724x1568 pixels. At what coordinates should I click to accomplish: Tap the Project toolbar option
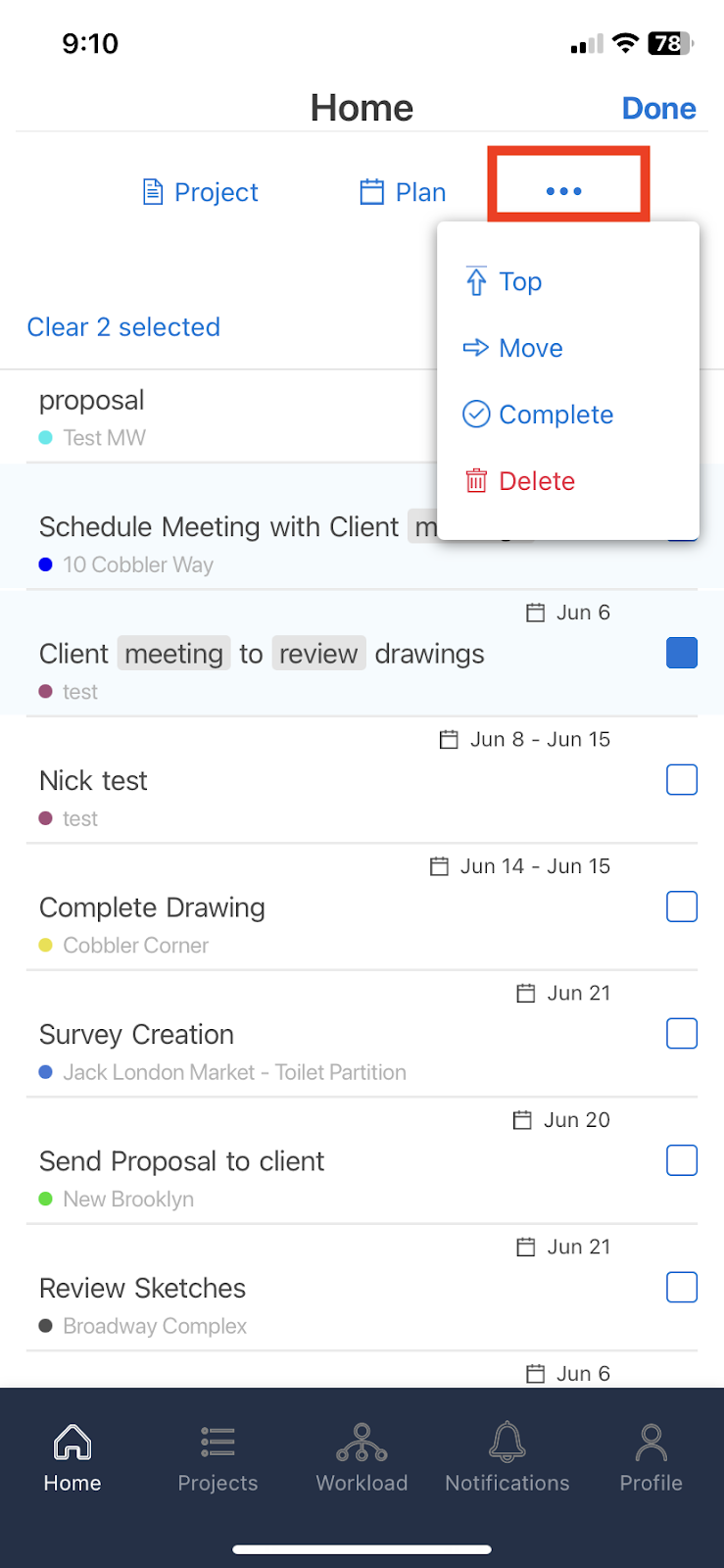pos(201,192)
